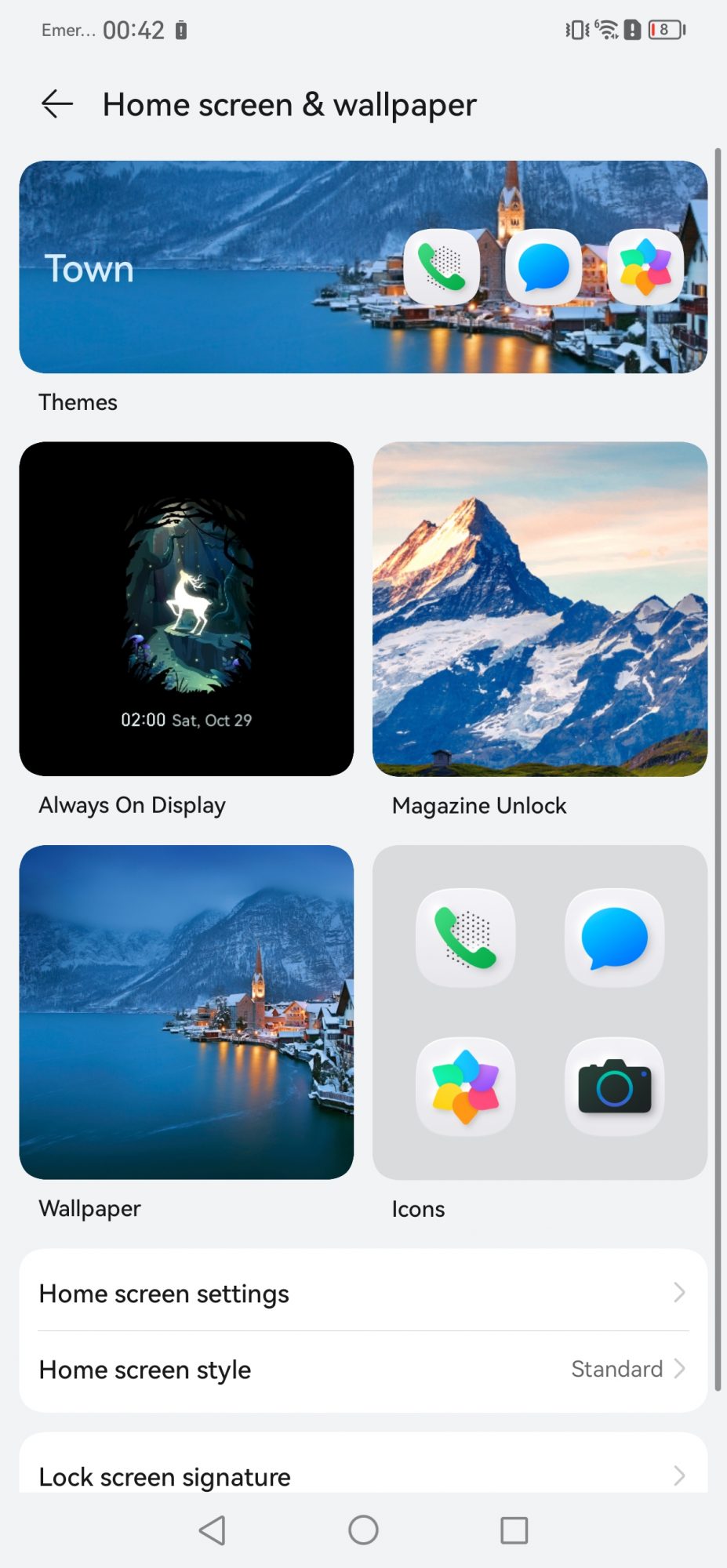The image size is (727, 1568).
Task: Open the Town theme card
Action: [363, 267]
